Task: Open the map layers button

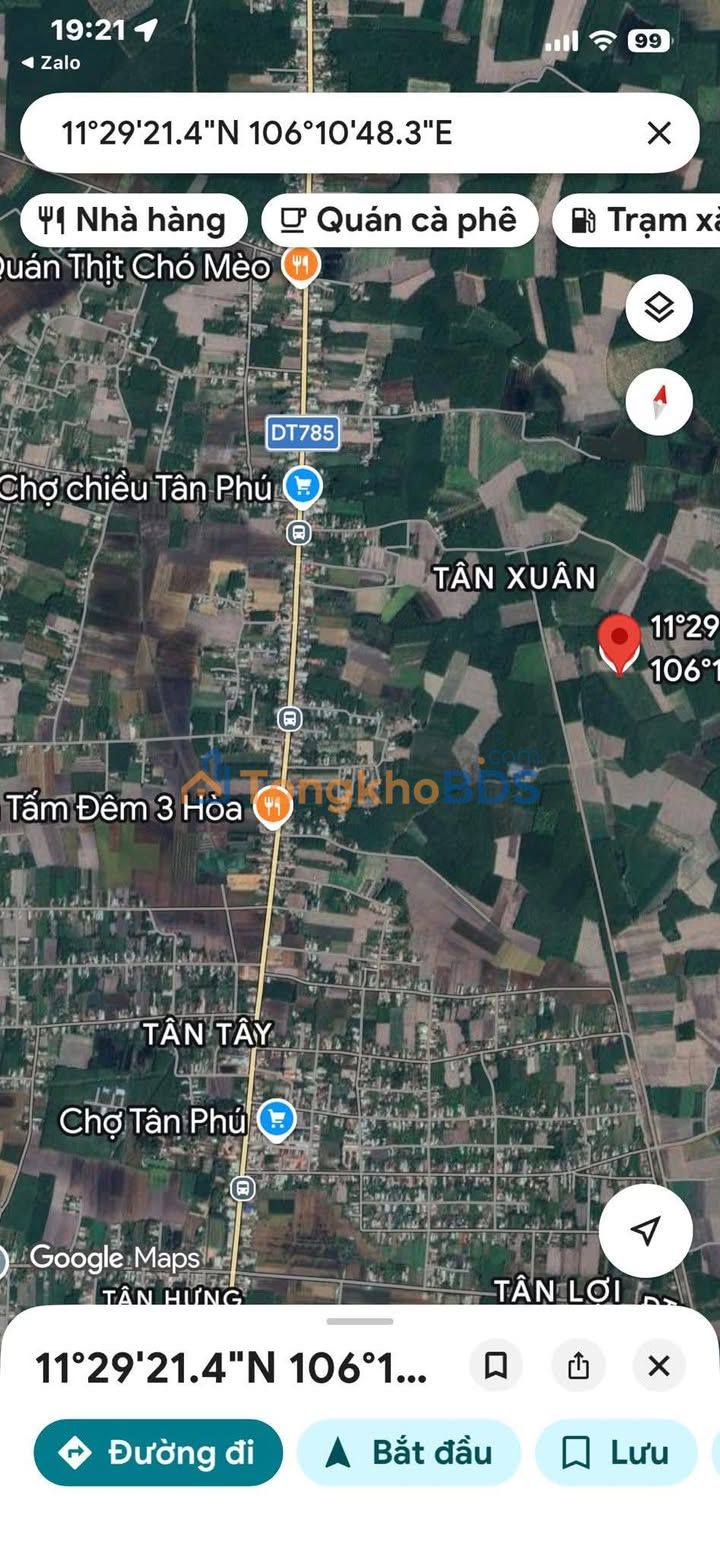Action: pyautogui.click(x=659, y=308)
